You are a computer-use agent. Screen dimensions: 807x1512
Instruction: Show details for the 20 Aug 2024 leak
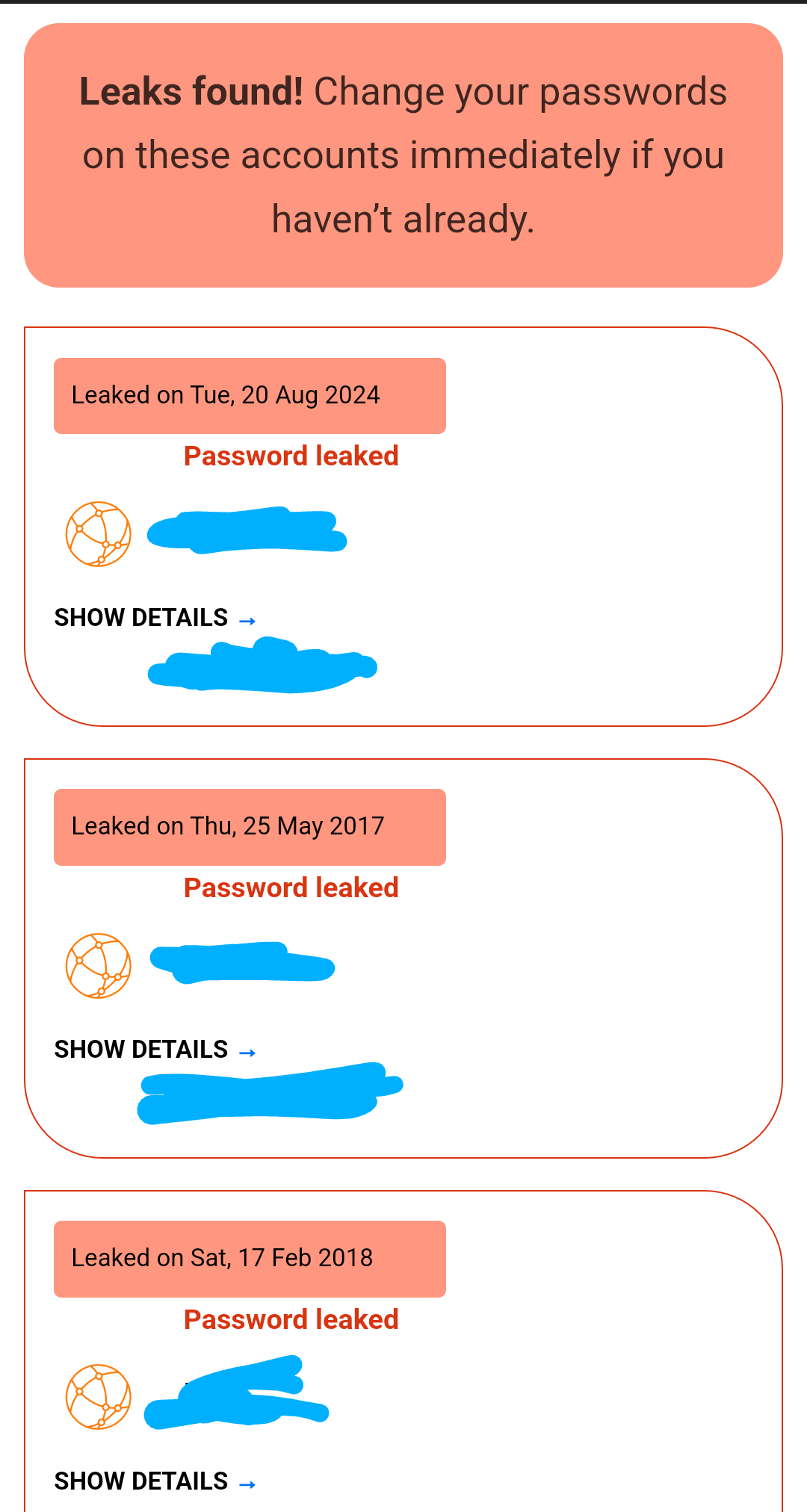155,618
